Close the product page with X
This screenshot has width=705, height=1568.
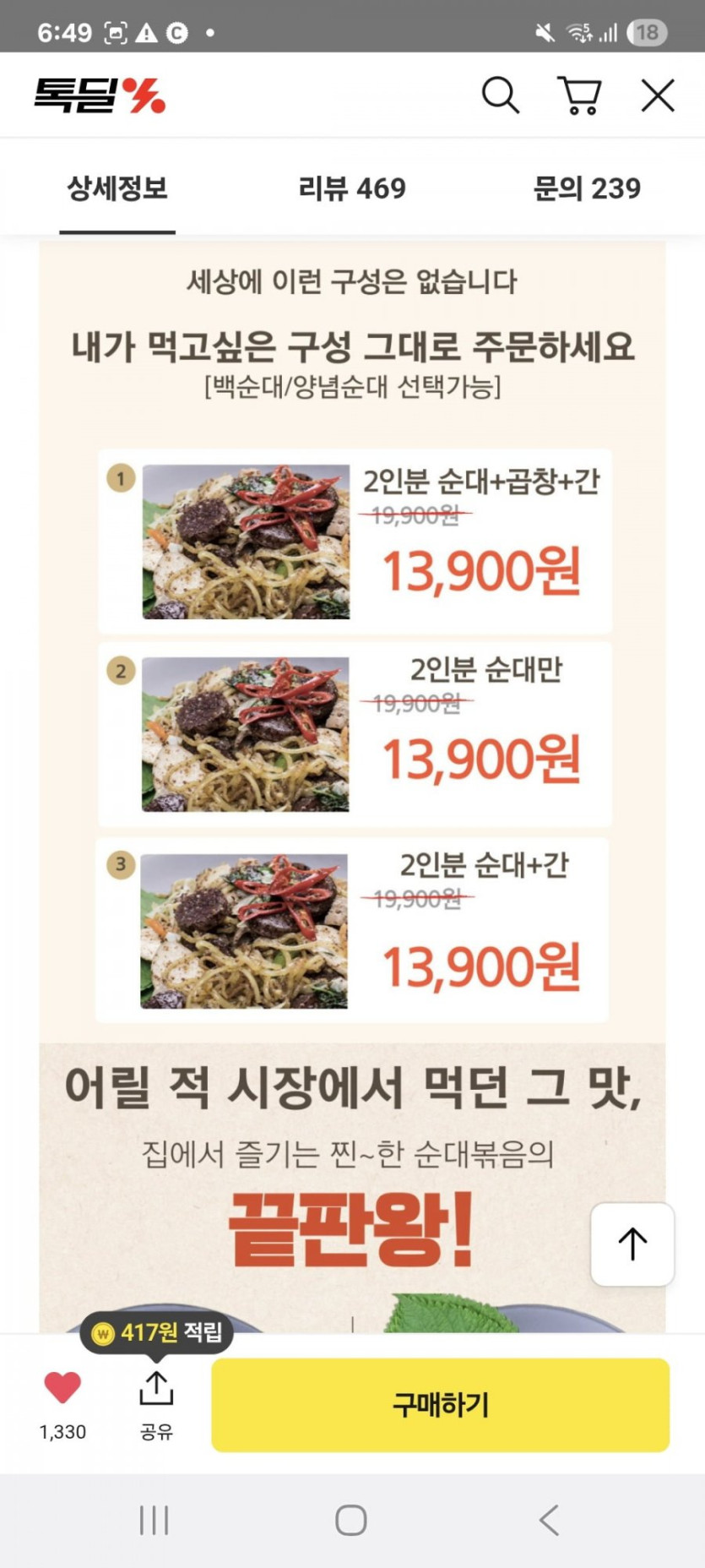[657, 95]
